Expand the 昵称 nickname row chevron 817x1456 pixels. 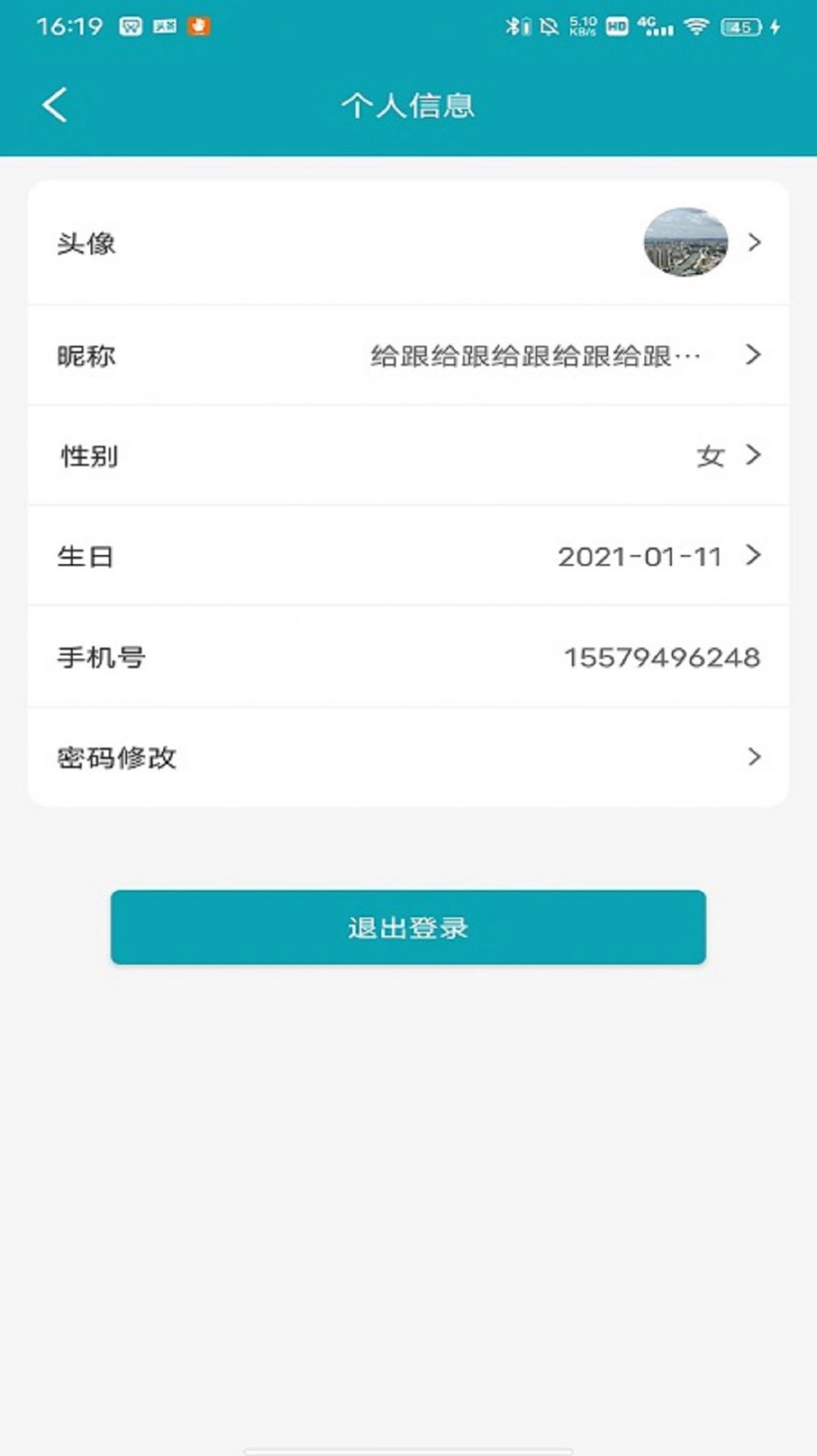pos(753,355)
